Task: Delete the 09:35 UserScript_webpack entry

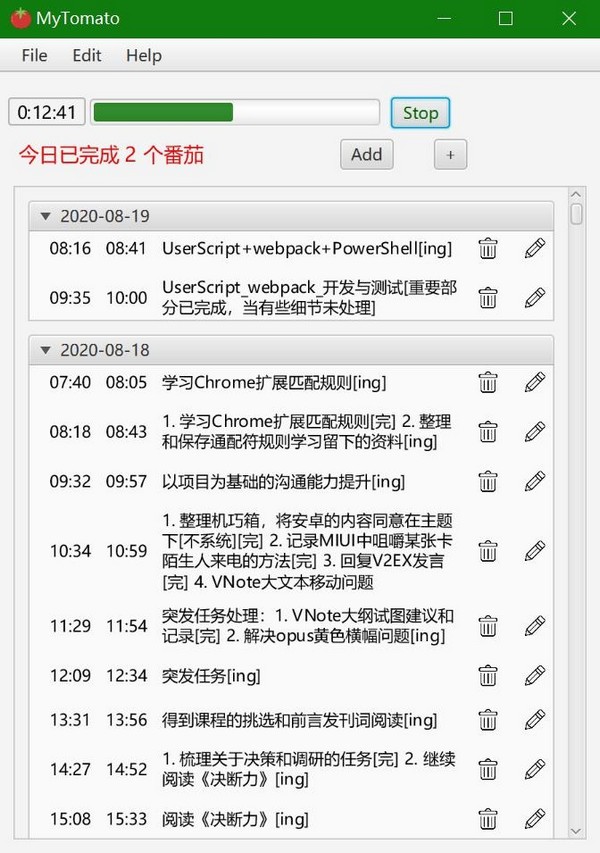Action: [488, 297]
